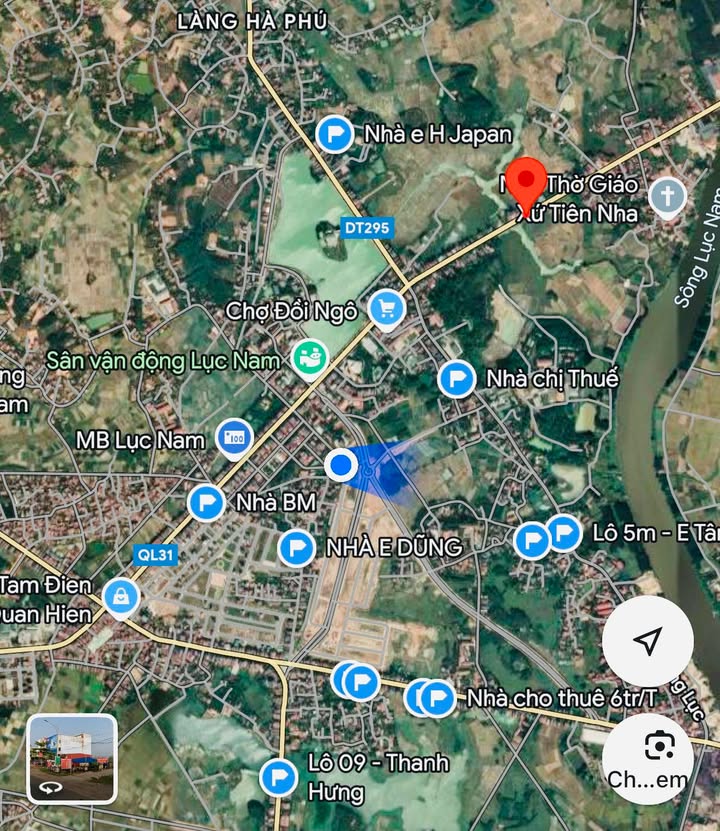Select the Chợ Đồi Ngô market pin

[x=386, y=310]
